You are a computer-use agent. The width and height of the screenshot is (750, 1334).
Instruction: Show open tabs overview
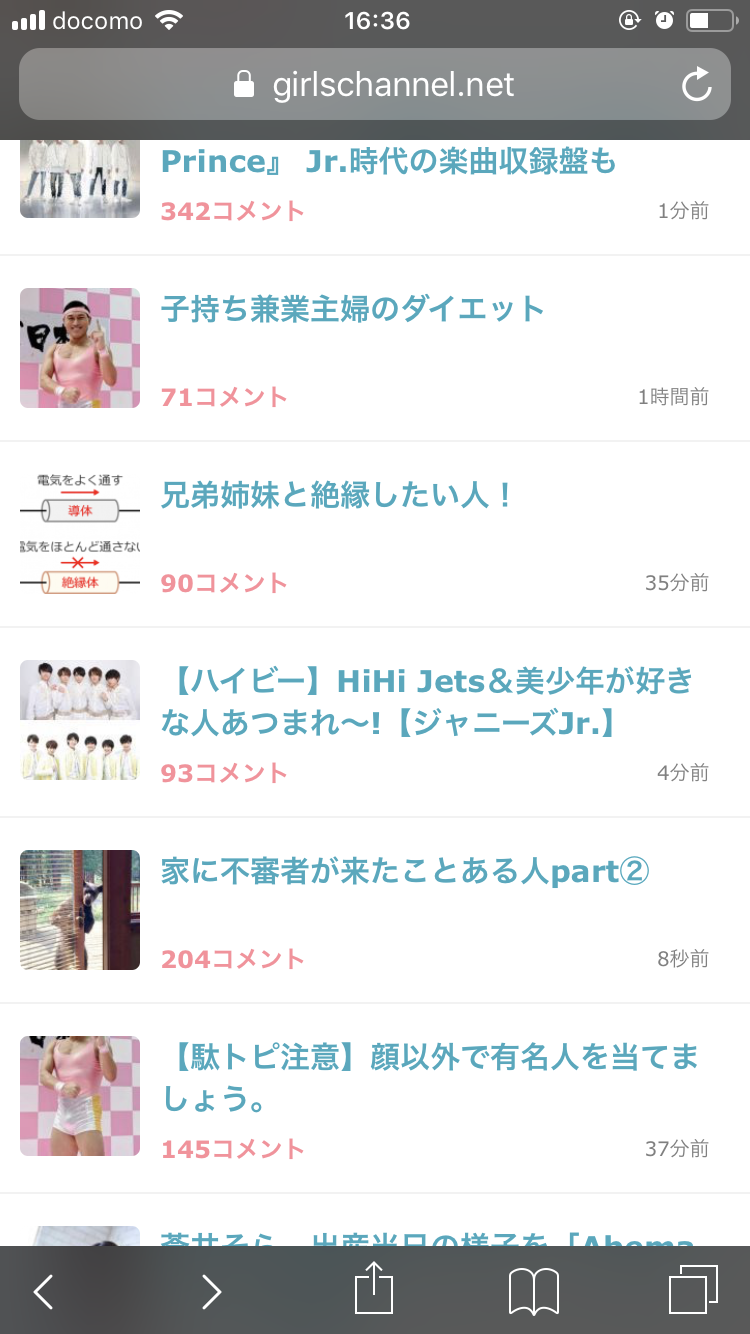[693, 1291]
